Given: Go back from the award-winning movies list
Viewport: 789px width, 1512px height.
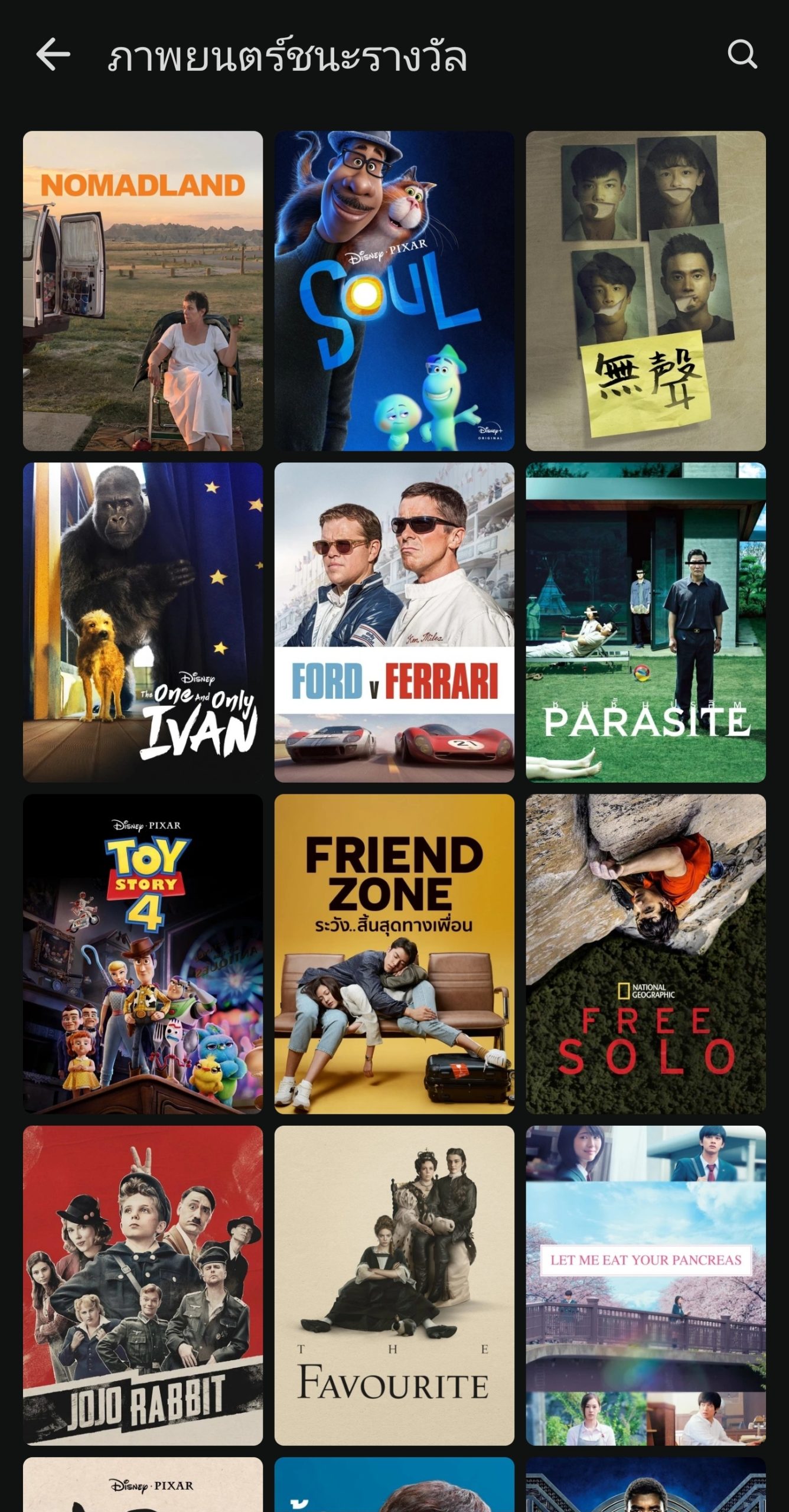Looking at the screenshot, I should (53, 55).
